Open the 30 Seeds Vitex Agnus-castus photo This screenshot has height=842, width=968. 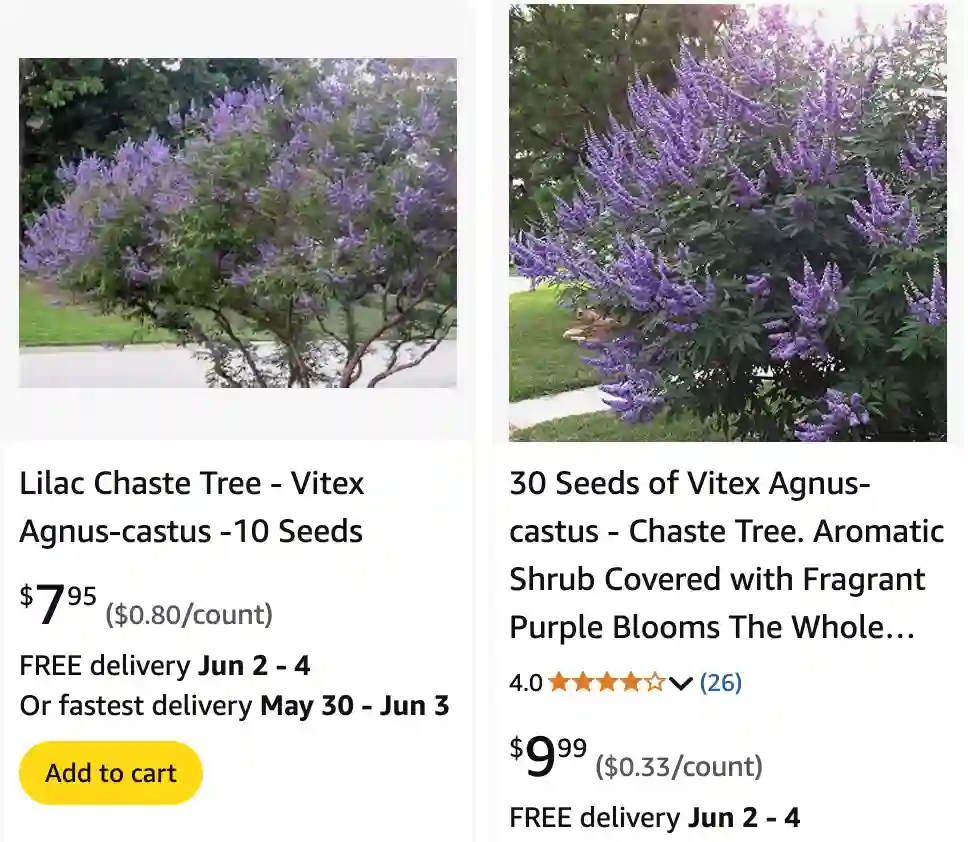tap(727, 223)
